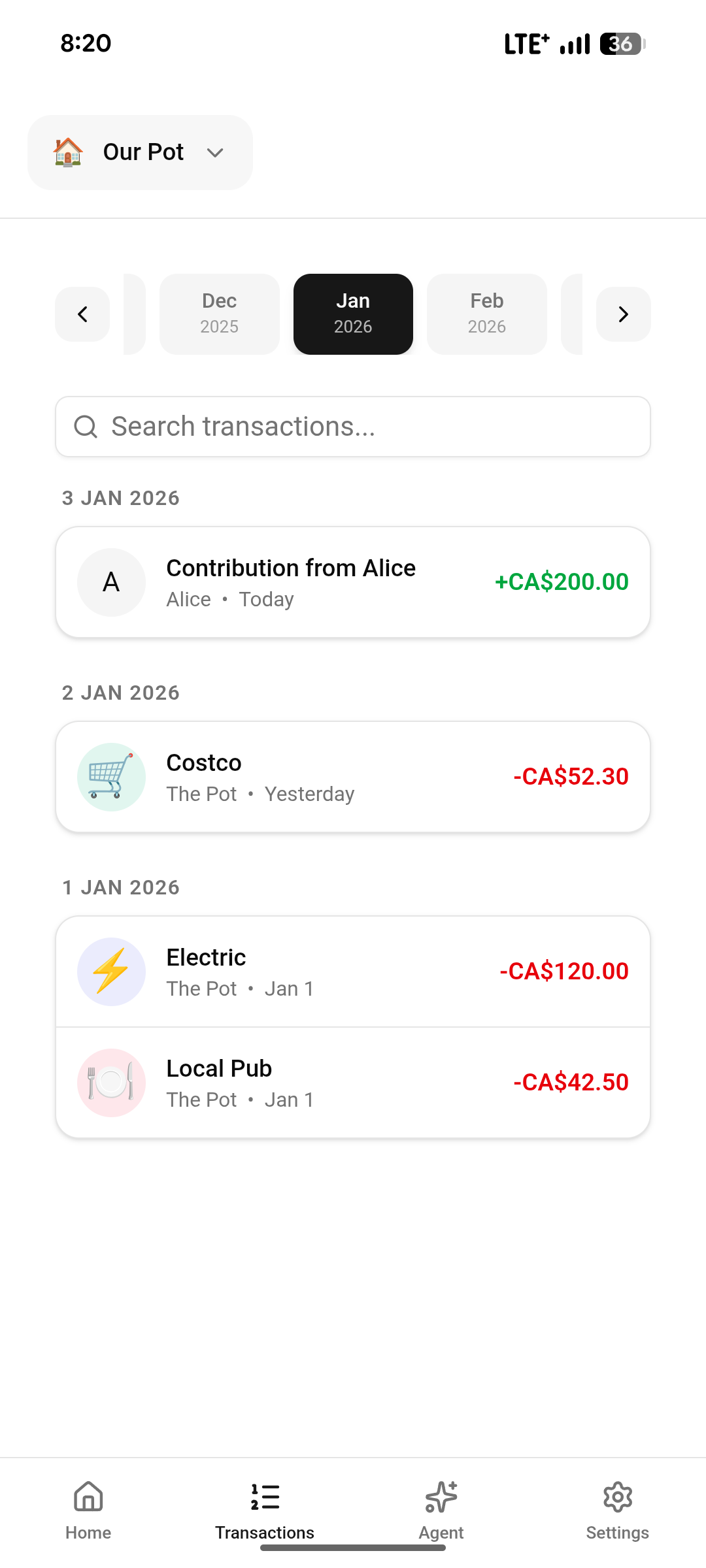This screenshot has width=706, height=1568.
Task: Tap the gesture navigation bar
Action: (353, 1547)
